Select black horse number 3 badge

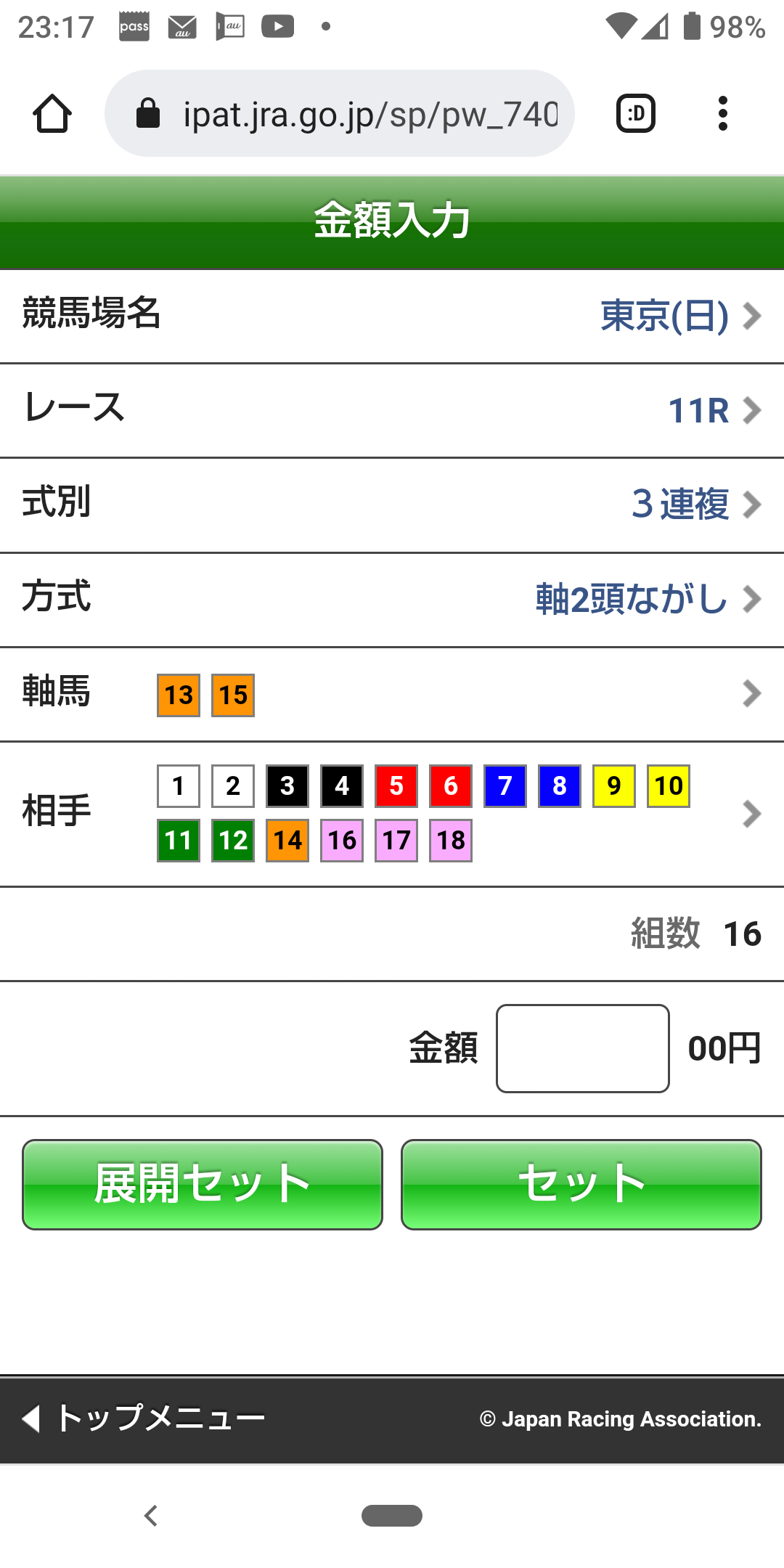(287, 785)
